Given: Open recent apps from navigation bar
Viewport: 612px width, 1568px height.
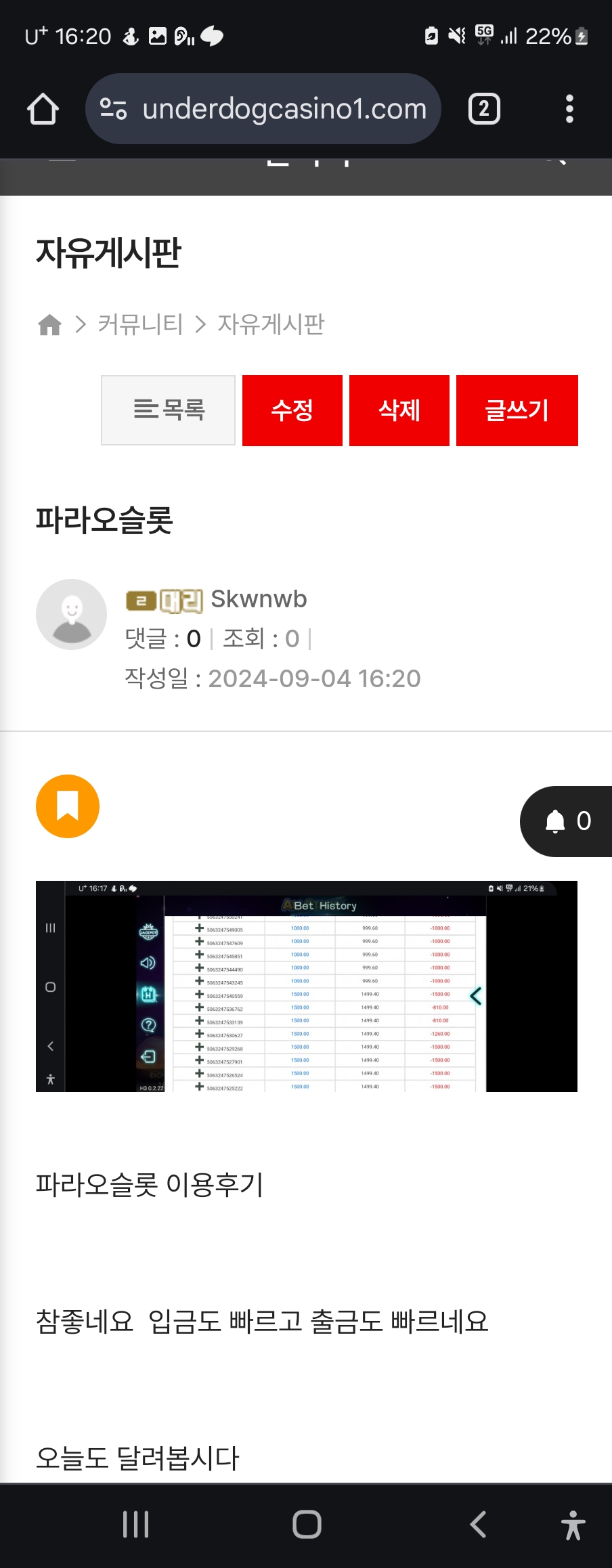Looking at the screenshot, I should pos(135,1525).
